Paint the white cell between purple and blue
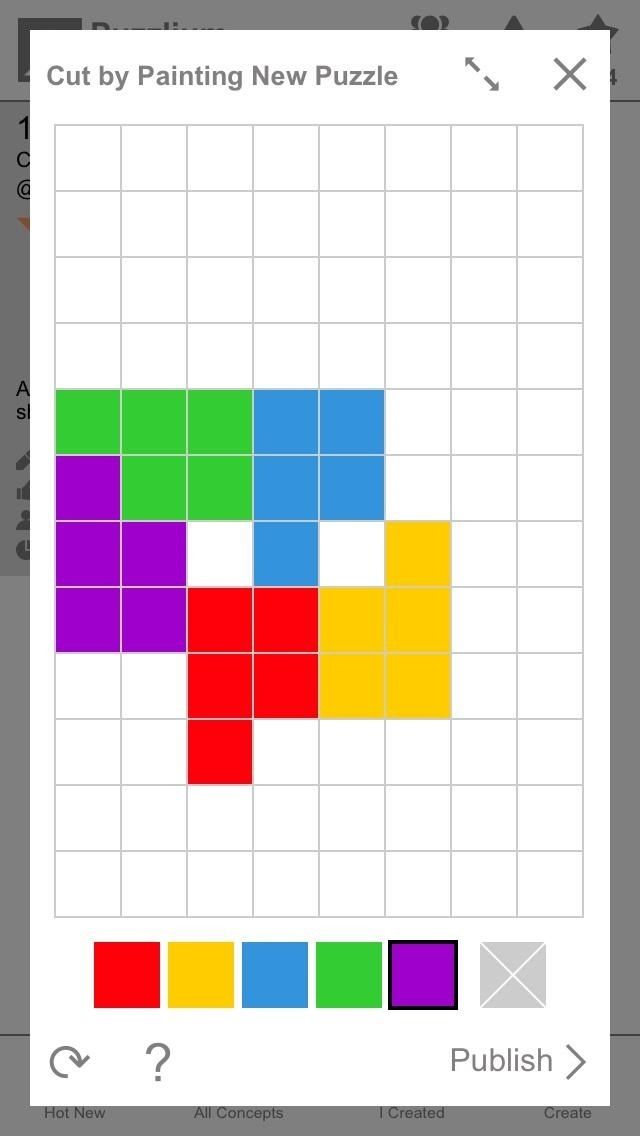The height and width of the screenshot is (1136, 640). [220, 554]
